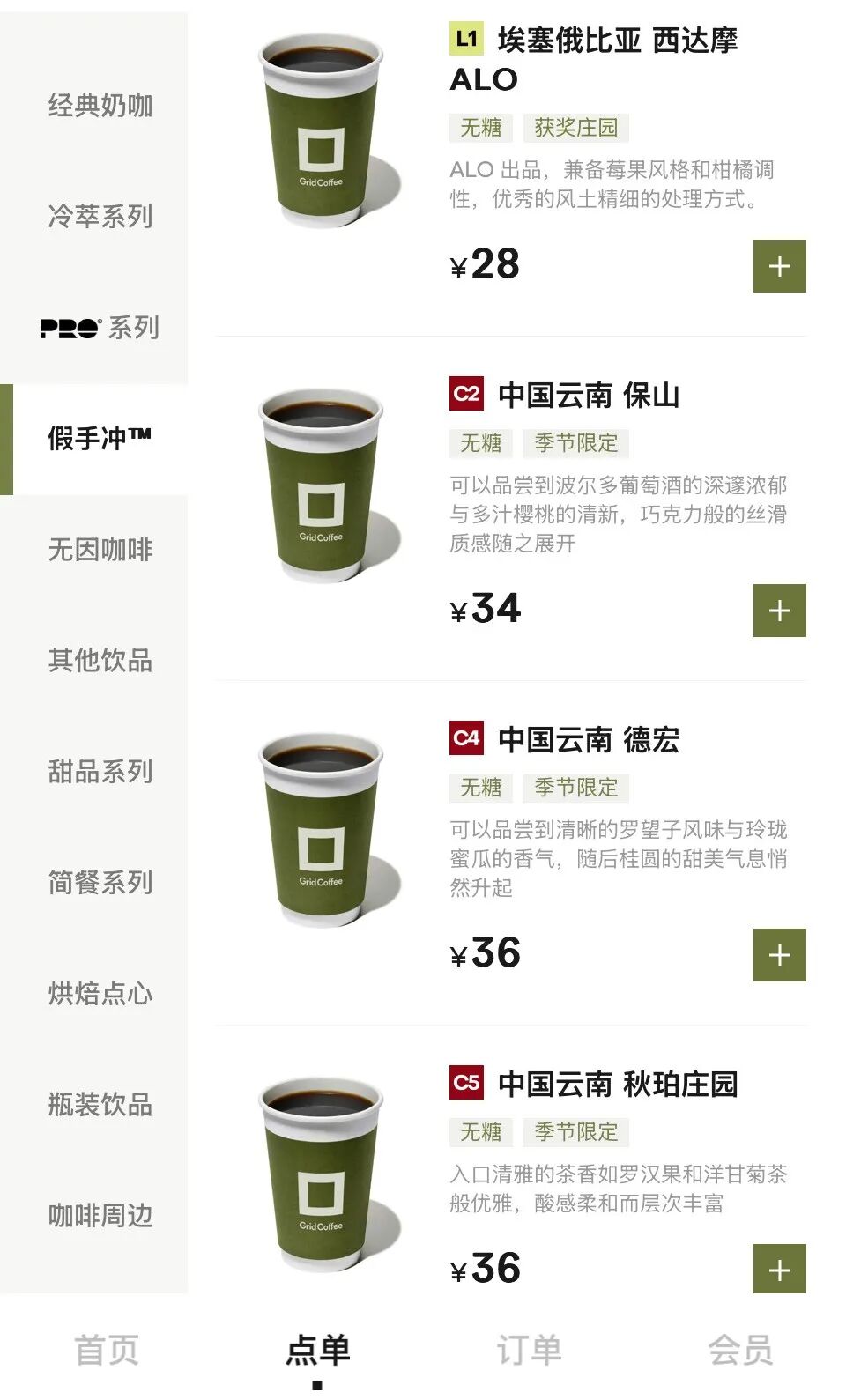Select 烘焙点心 in the sidebar
Image resolution: width=846 pixels, height=1400 pixels.
coord(100,994)
